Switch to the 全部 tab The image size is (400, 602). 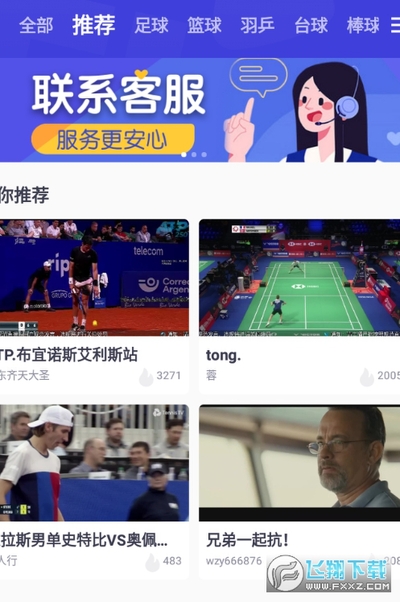coord(36,26)
